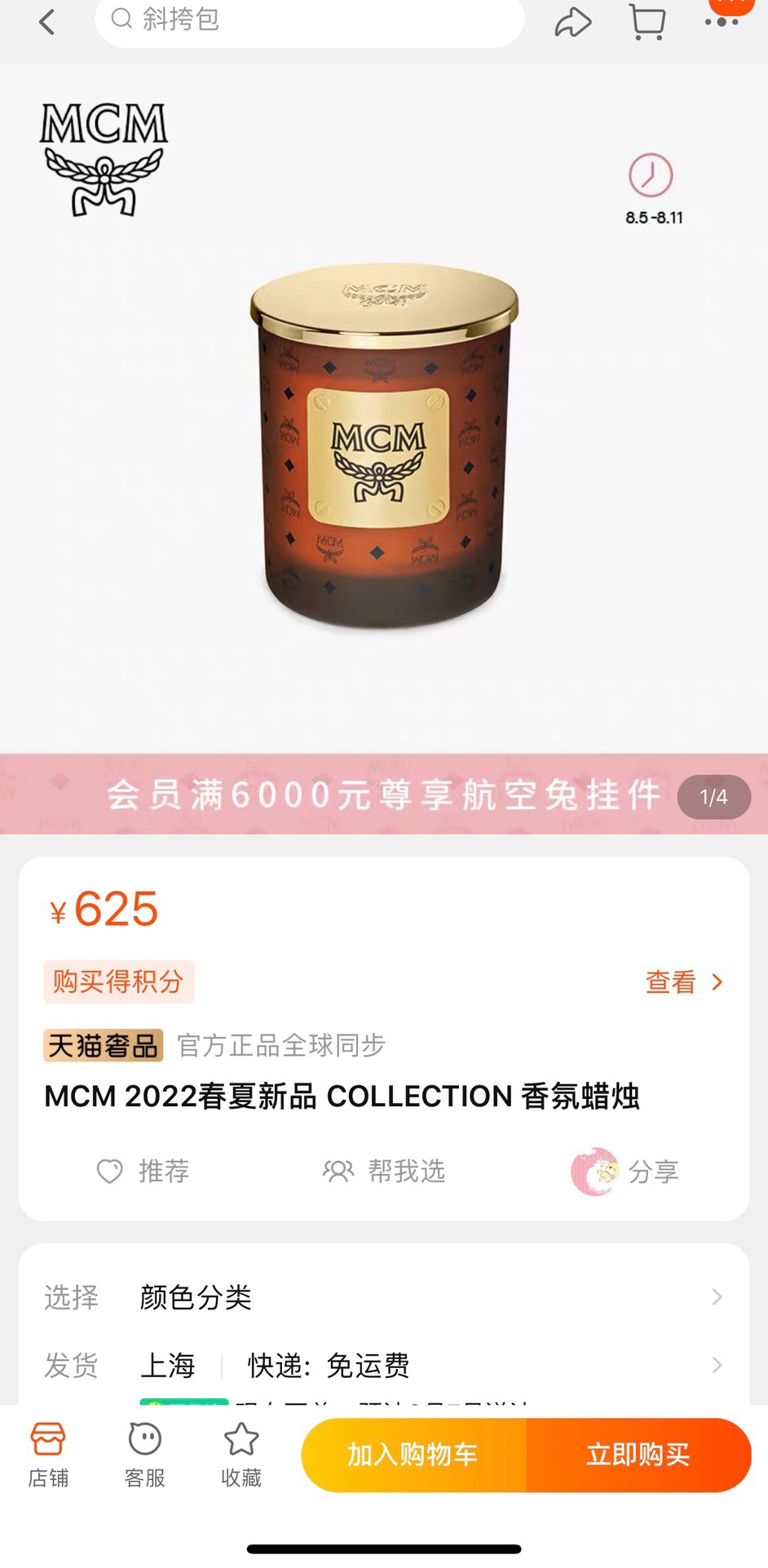Tap 推荐 to recommend this item
The width and height of the screenshot is (768, 1568).
(143, 1172)
